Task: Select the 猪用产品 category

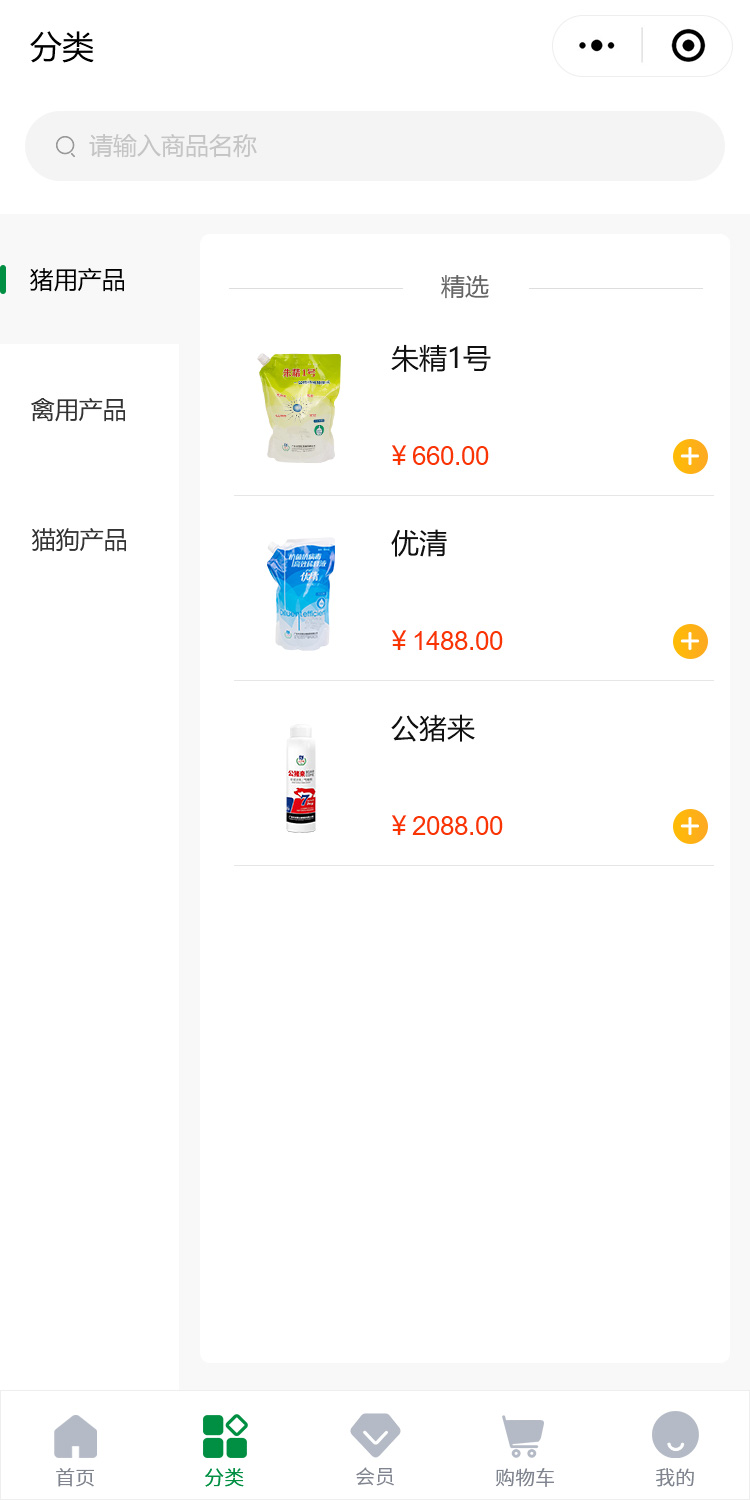Action: point(78,280)
